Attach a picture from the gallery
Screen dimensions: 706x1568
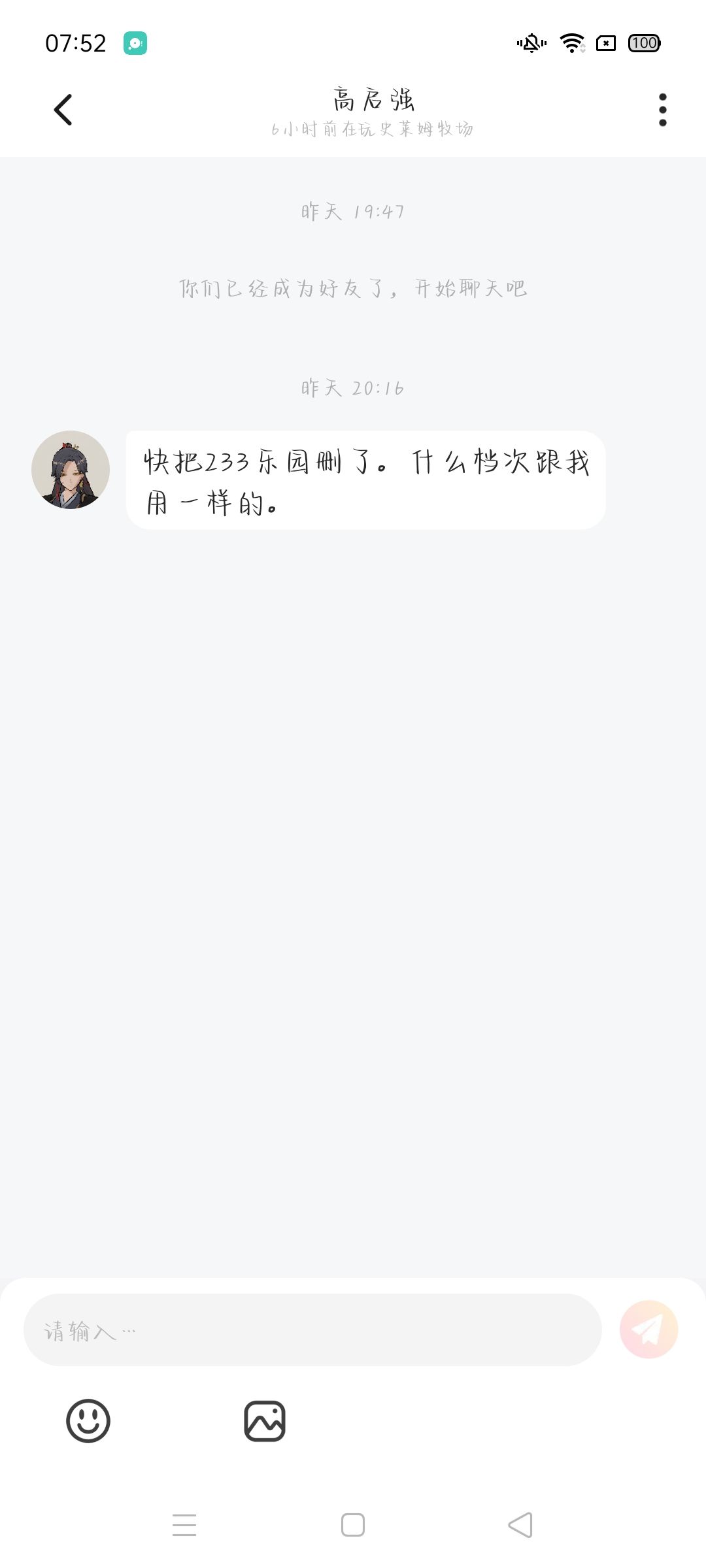click(265, 1421)
